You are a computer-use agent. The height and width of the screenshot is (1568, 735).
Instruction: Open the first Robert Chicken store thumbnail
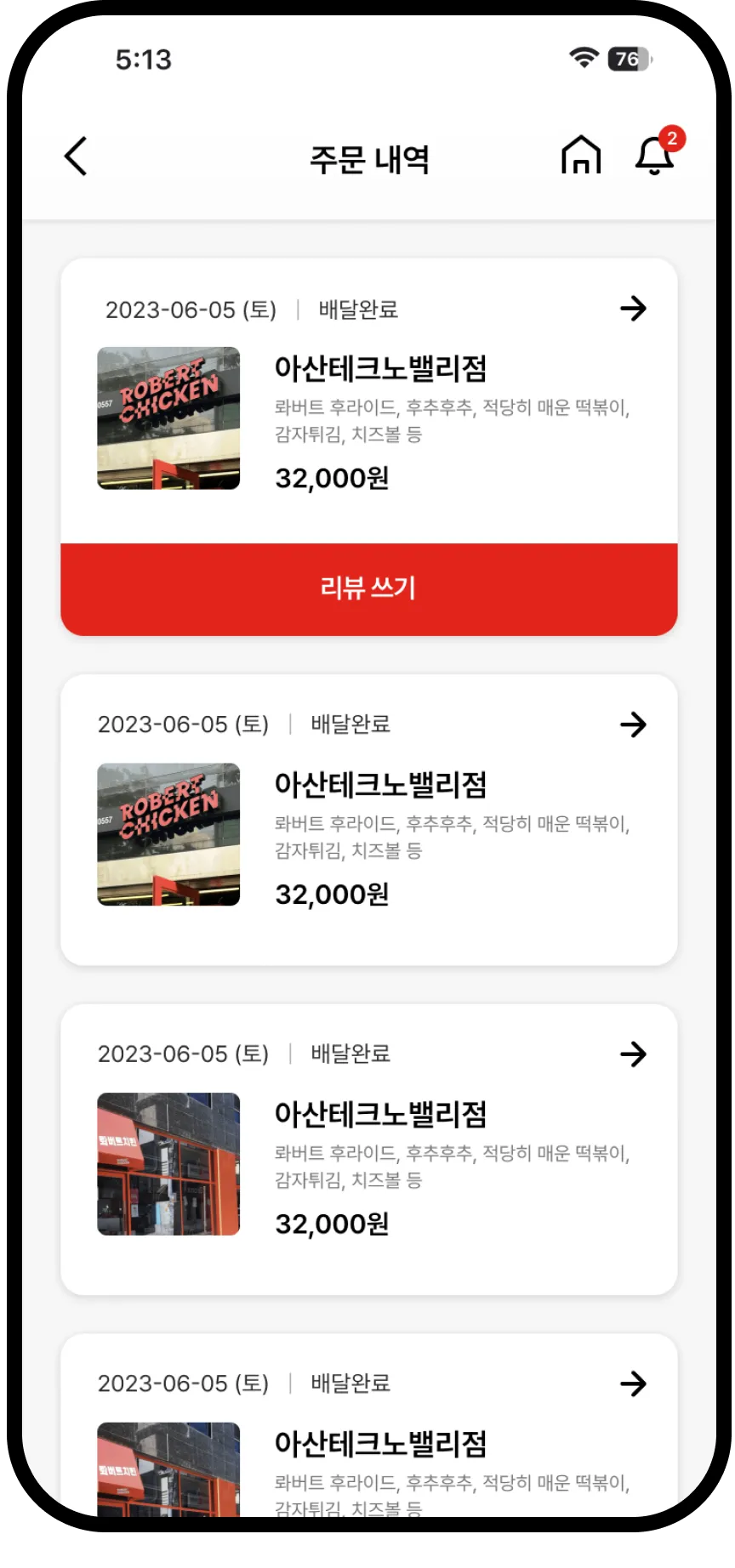pyautogui.click(x=168, y=417)
